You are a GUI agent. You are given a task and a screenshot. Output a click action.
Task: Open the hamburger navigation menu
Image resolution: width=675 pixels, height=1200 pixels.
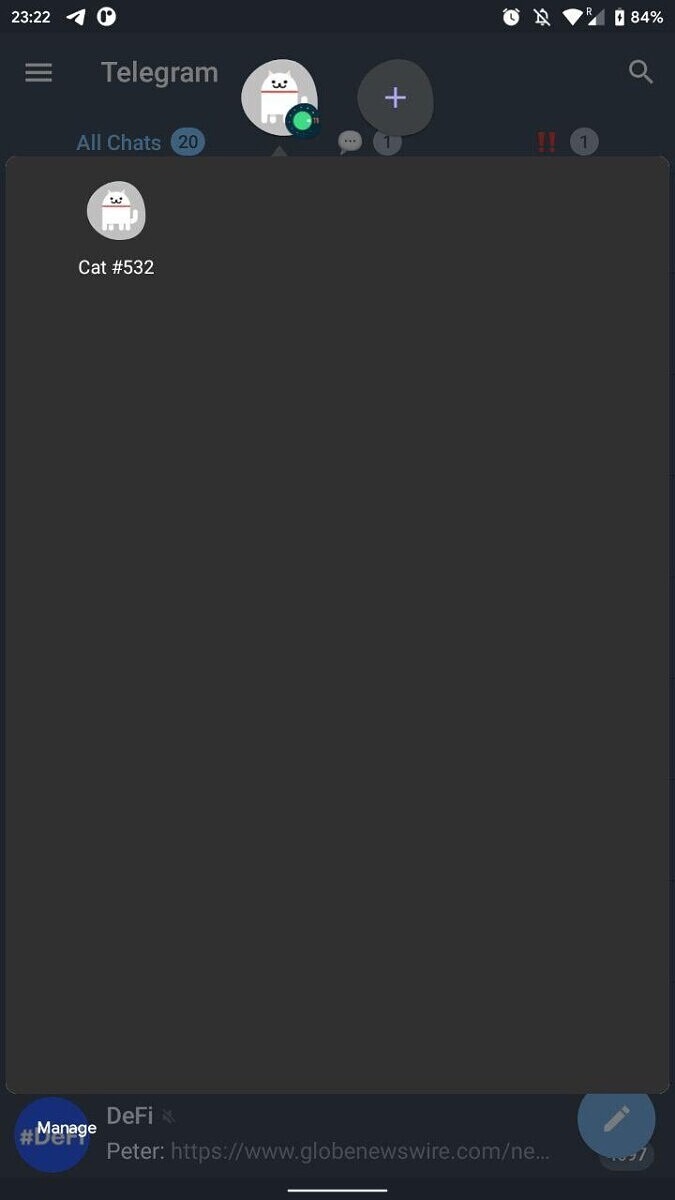tap(39, 73)
